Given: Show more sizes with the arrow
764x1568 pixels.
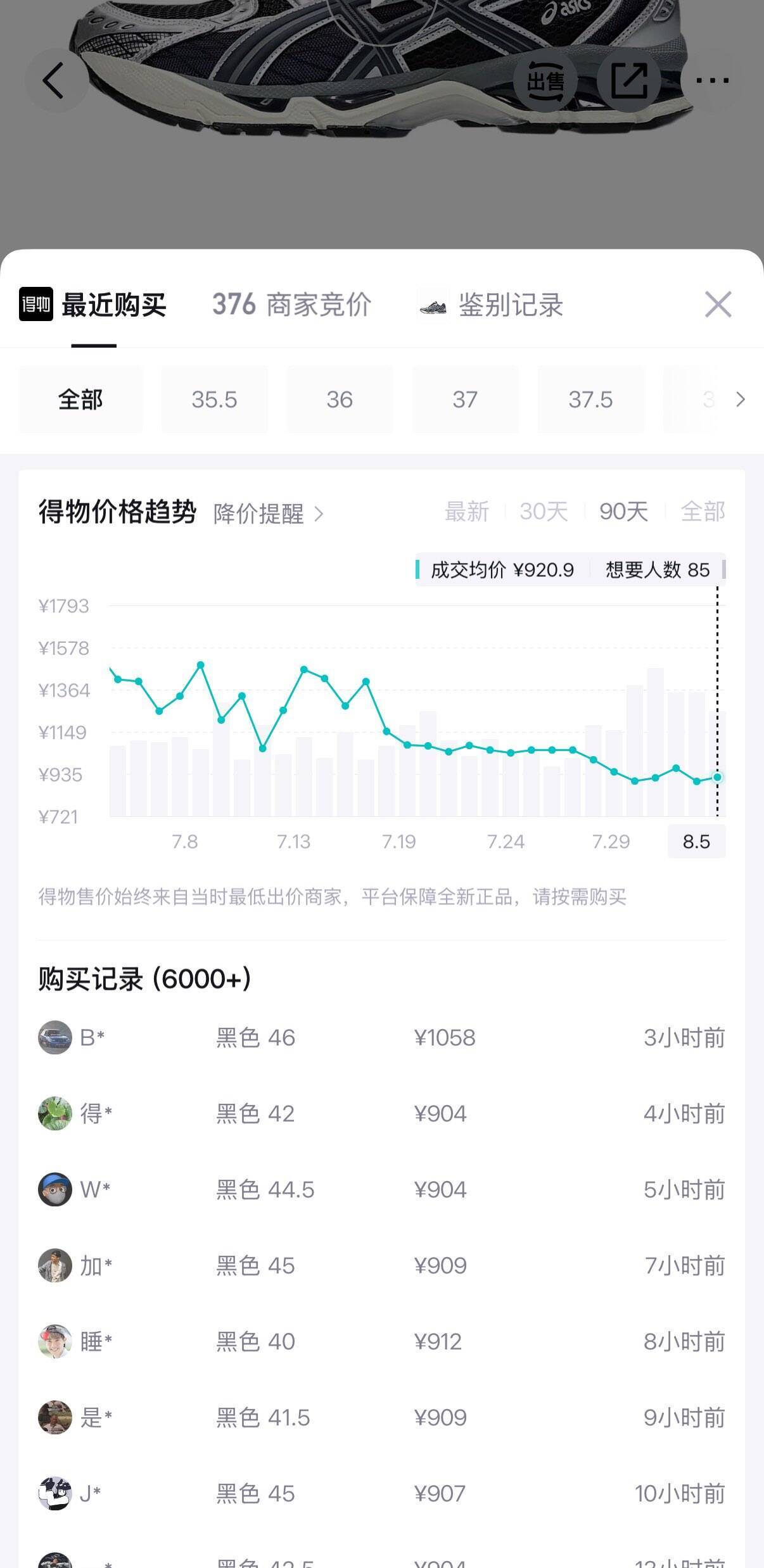Looking at the screenshot, I should 740,400.
